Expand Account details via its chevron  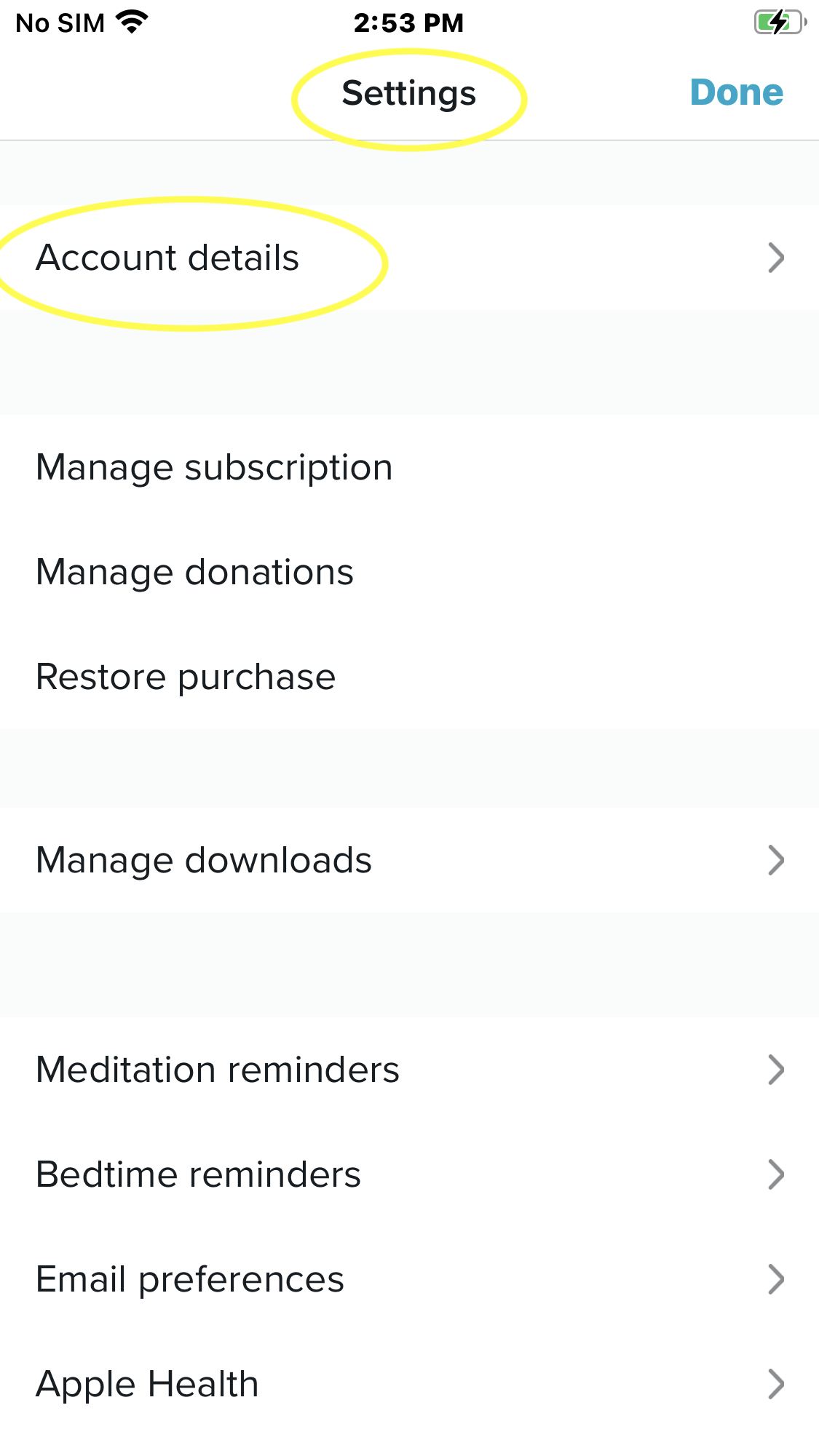[777, 258]
